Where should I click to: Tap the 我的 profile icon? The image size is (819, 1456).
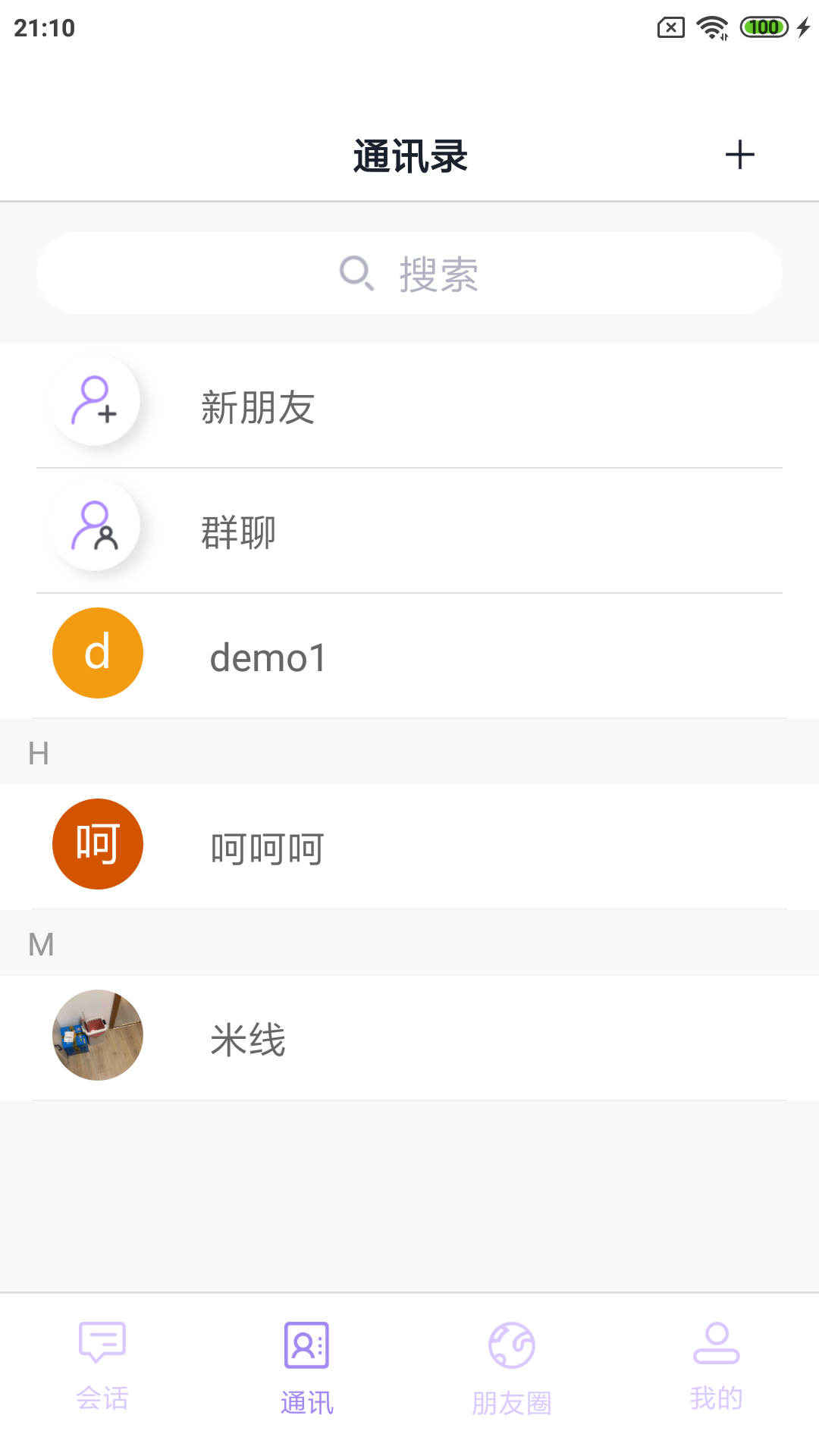click(x=715, y=1341)
